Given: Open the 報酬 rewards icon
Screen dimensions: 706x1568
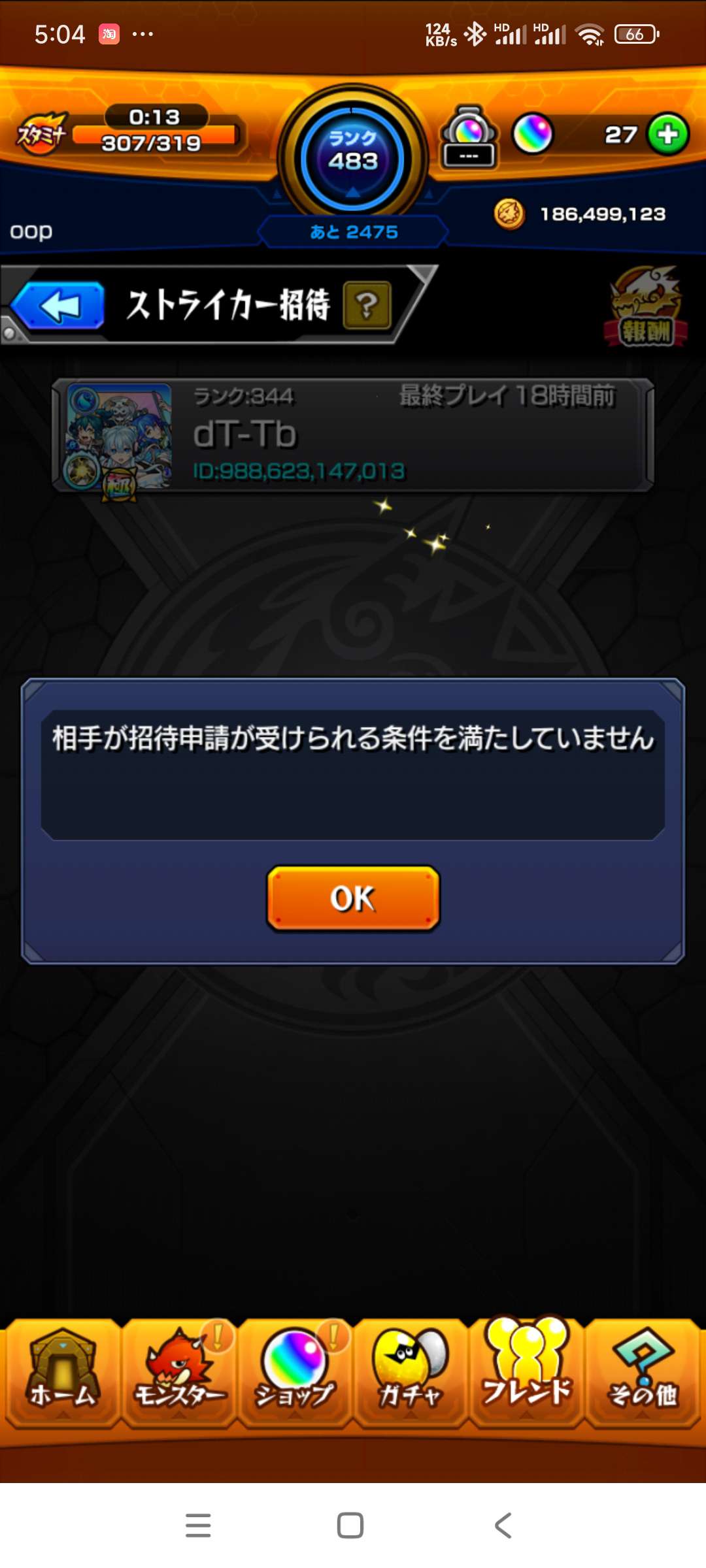Looking at the screenshot, I should point(646,307).
